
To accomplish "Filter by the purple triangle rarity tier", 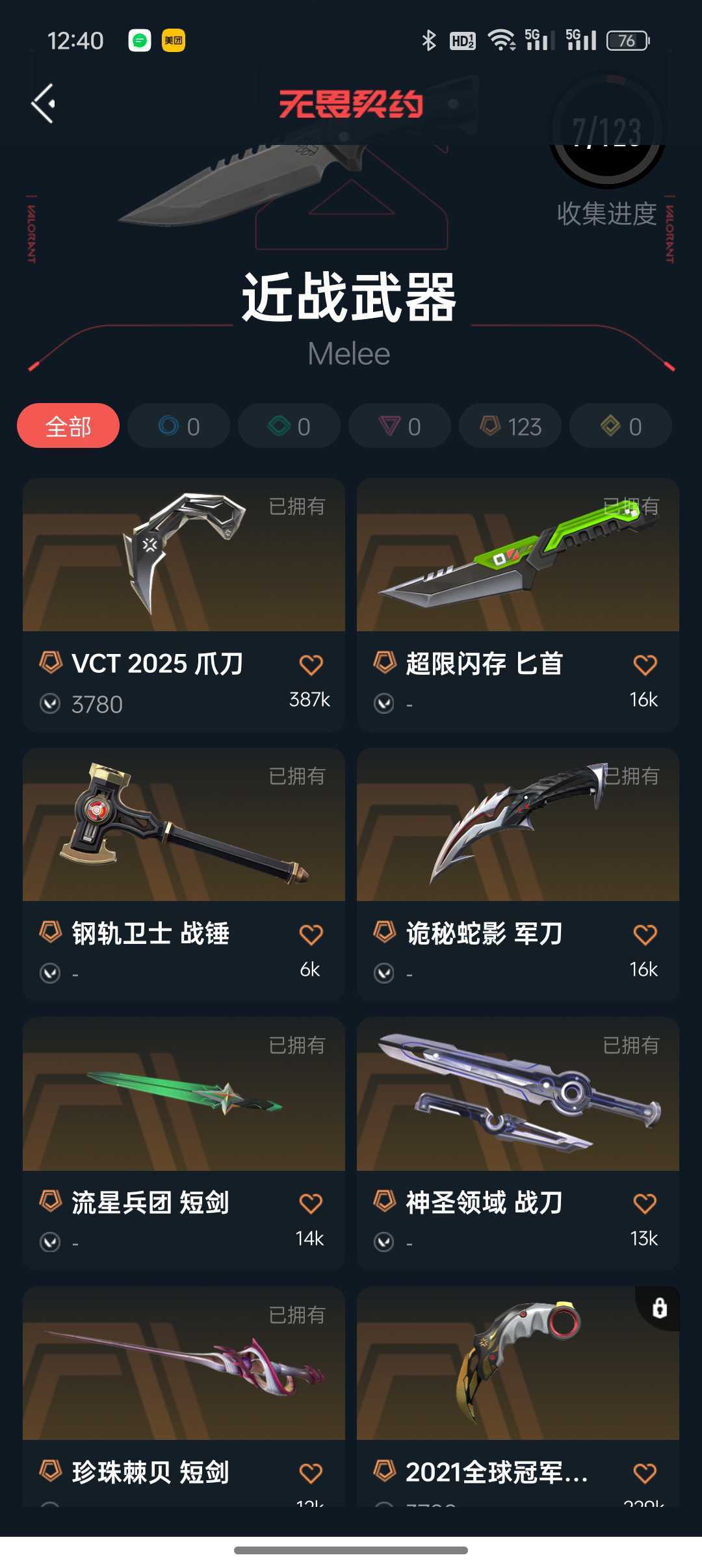I will pyautogui.click(x=400, y=426).
